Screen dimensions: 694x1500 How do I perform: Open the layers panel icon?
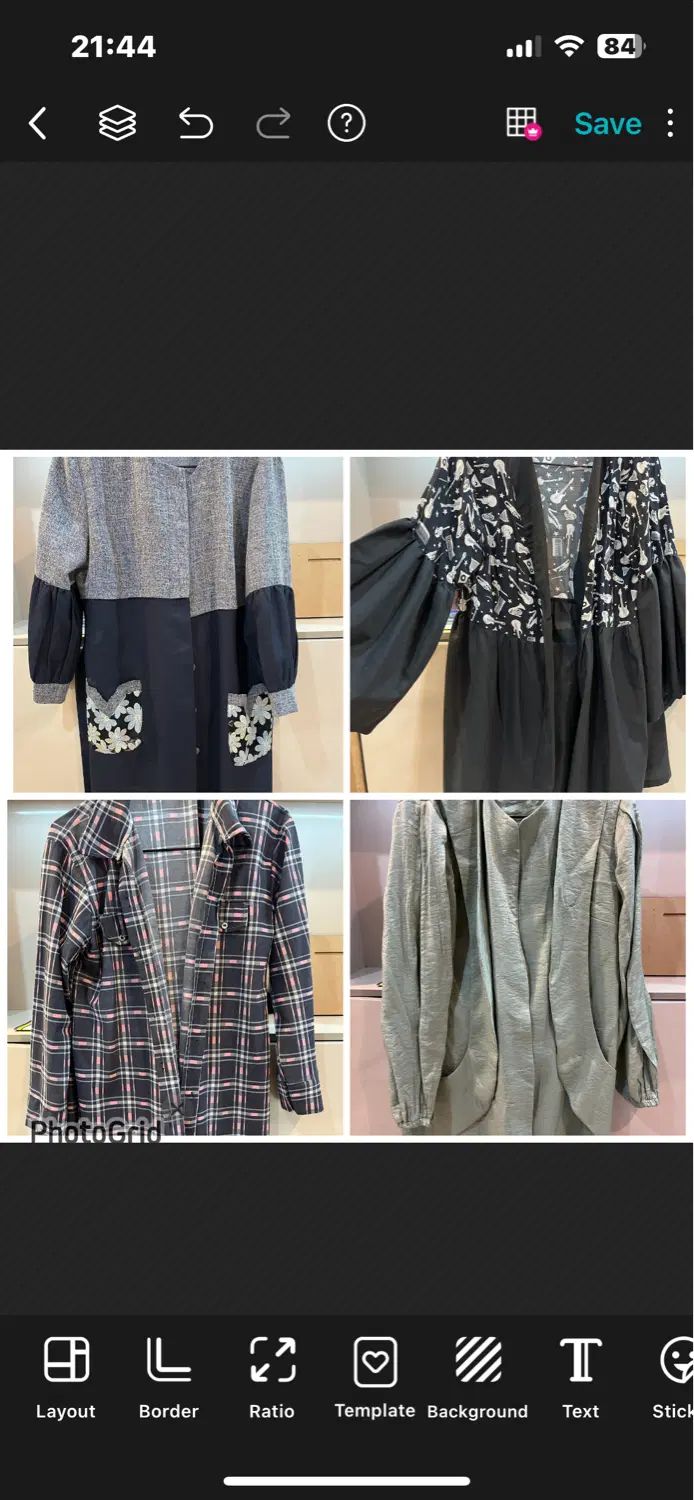117,124
